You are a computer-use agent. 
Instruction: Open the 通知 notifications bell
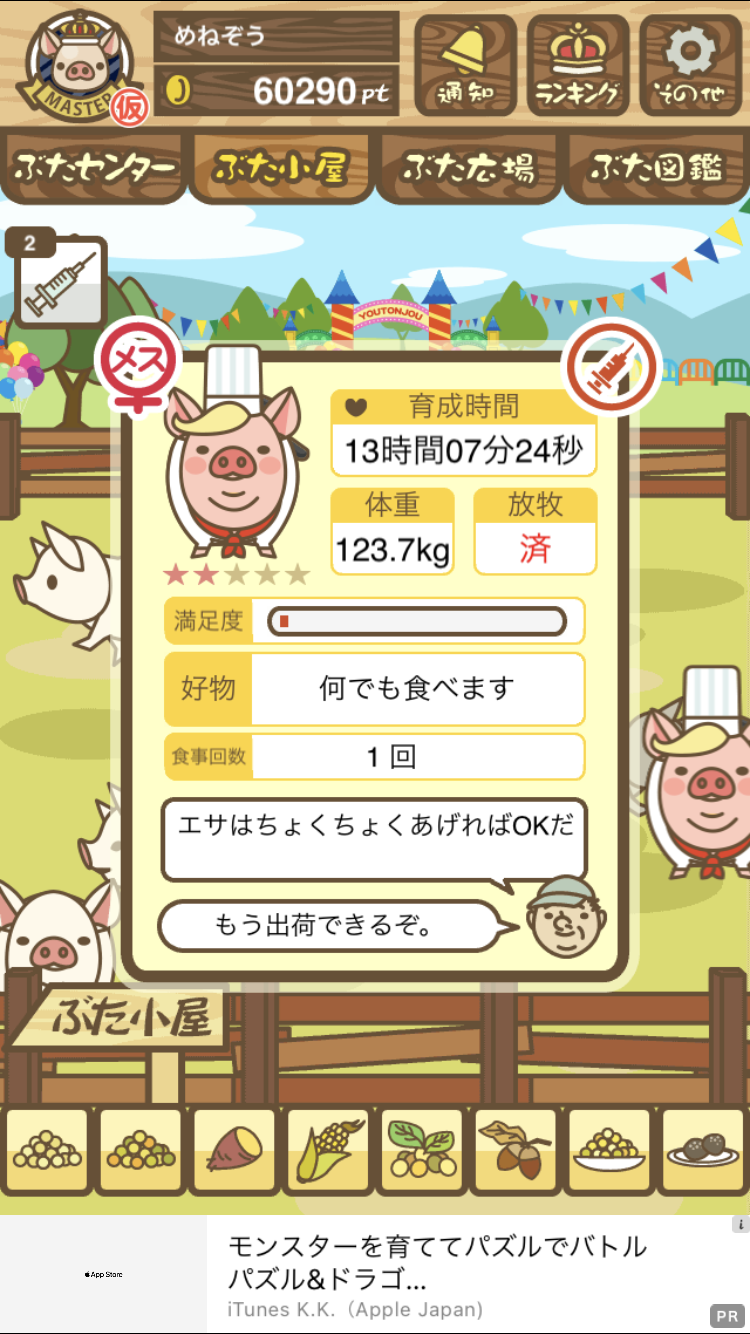tap(465, 66)
